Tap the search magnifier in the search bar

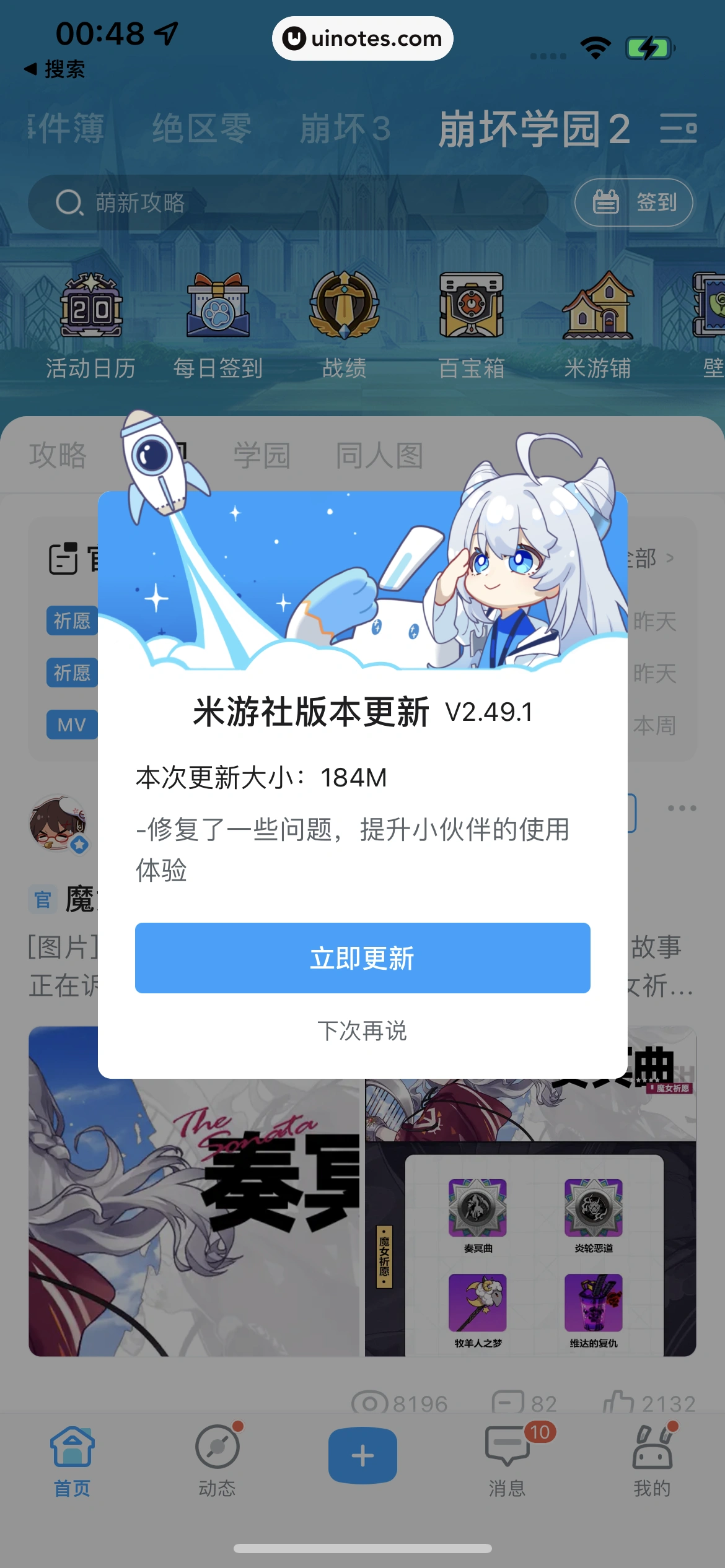(x=70, y=203)
